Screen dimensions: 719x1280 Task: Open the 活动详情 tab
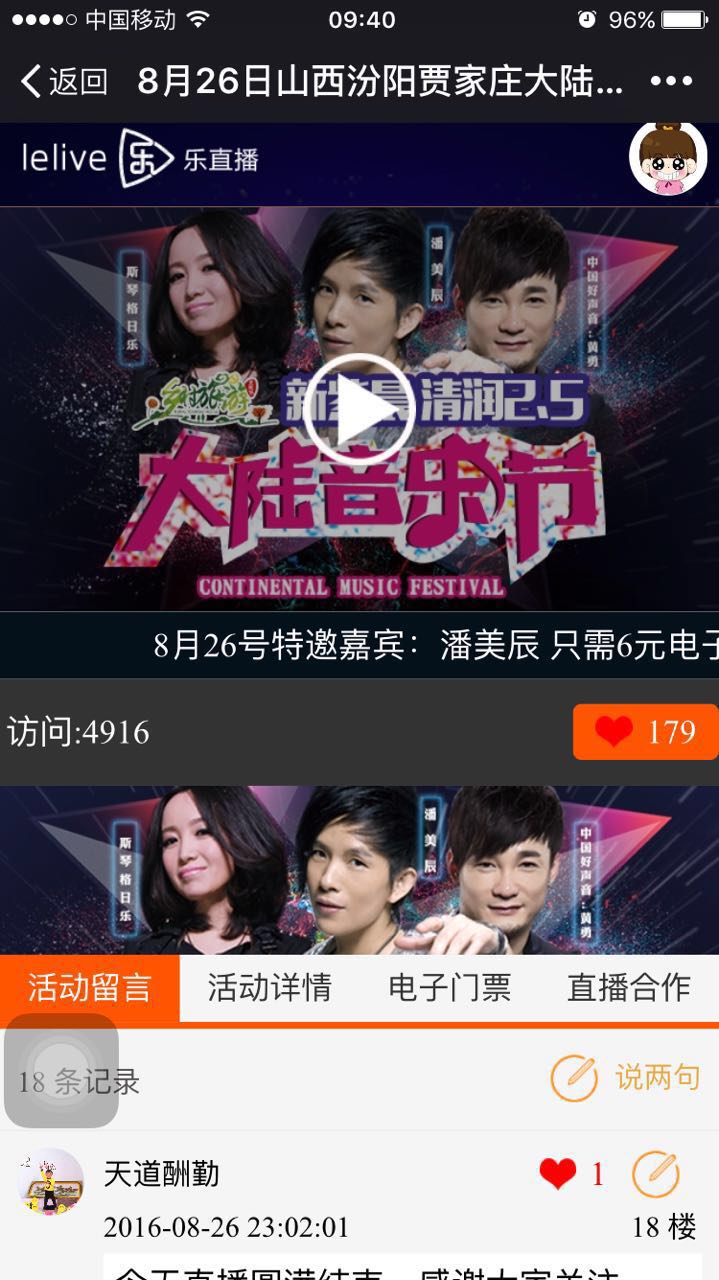pos(269,988)
